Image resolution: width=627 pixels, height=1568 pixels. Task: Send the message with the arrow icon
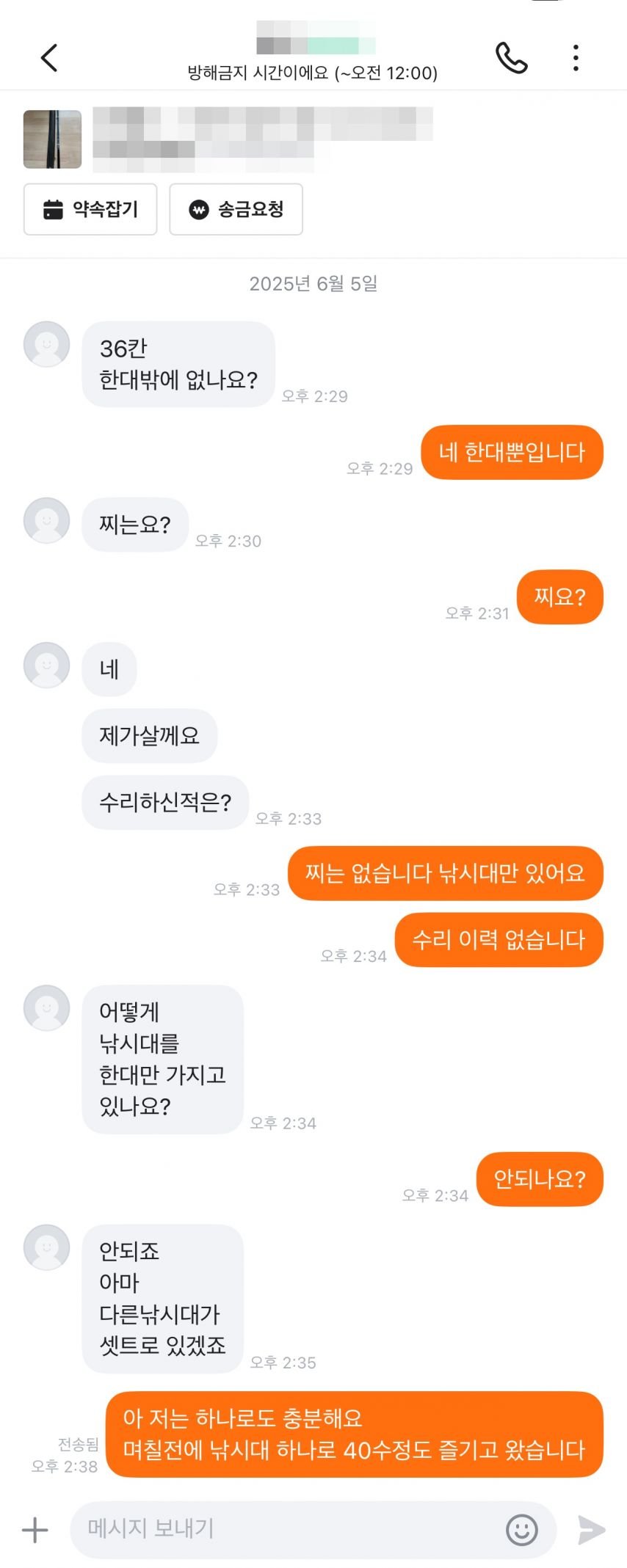591,1530
